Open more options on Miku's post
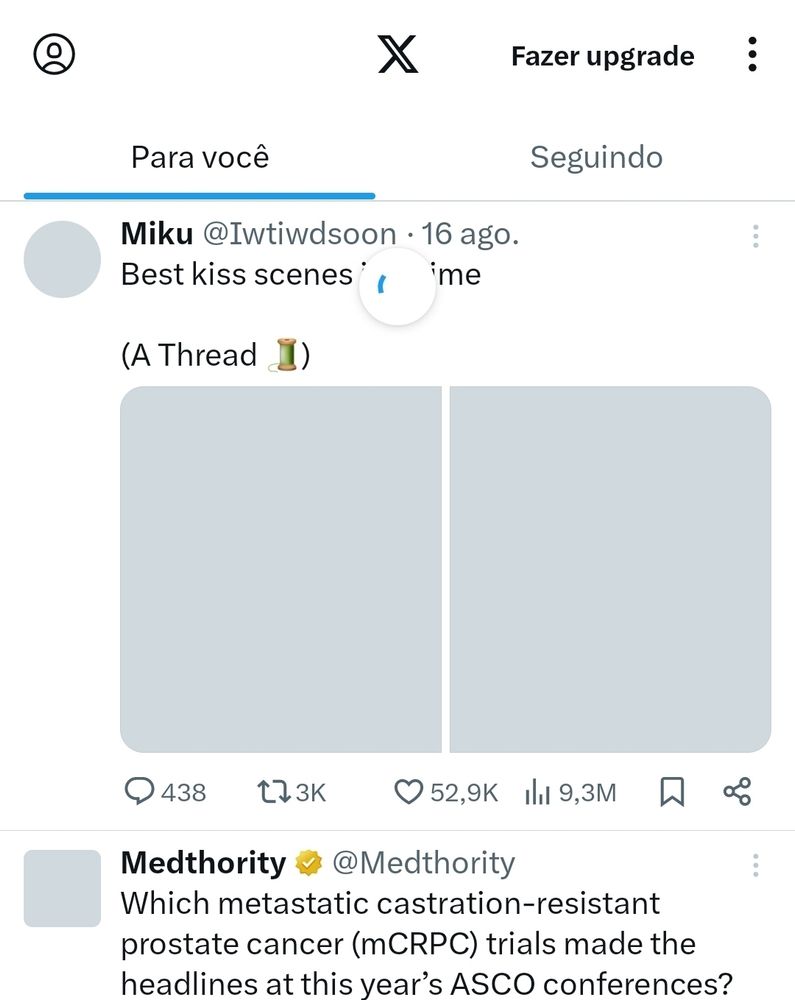This screenshot has width=795, height=1000. pyautogui.click(x=755, y=236)
